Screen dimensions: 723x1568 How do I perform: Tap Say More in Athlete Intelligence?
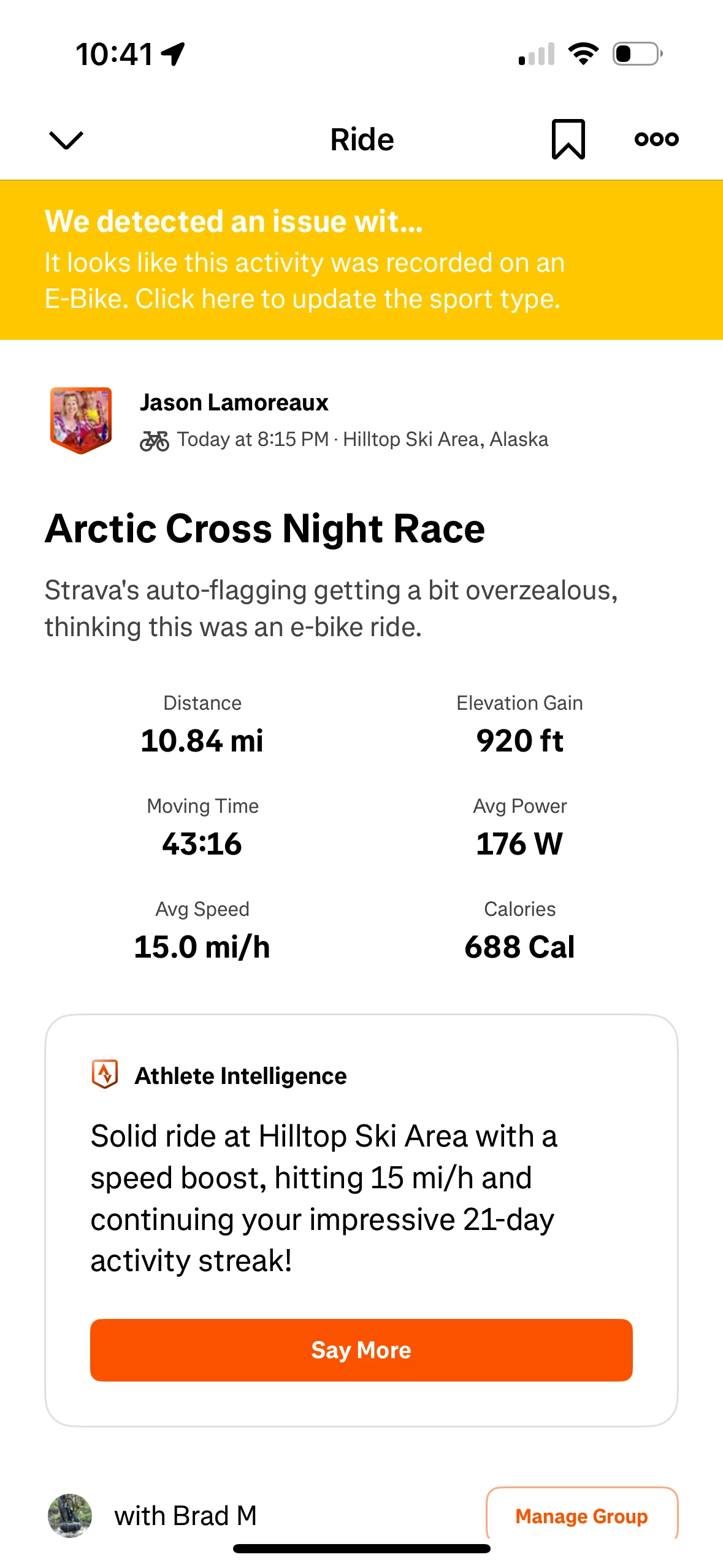coord(361,1350)
